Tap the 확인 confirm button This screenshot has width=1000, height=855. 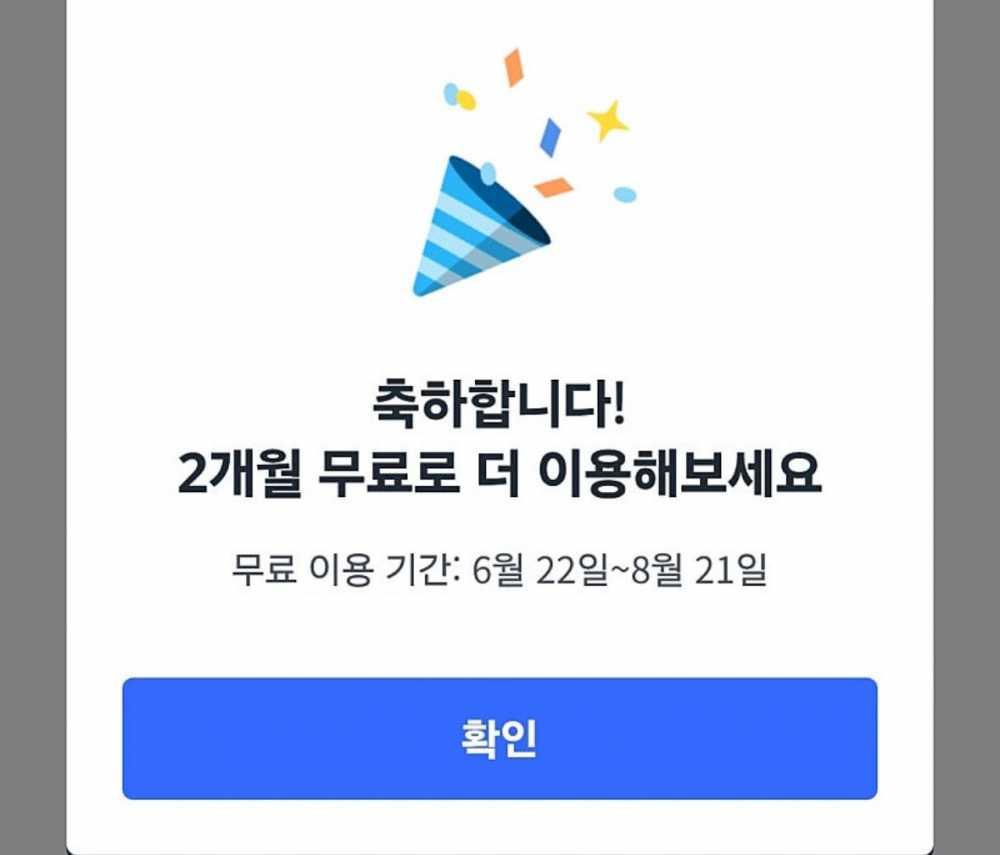click(499, 738)
